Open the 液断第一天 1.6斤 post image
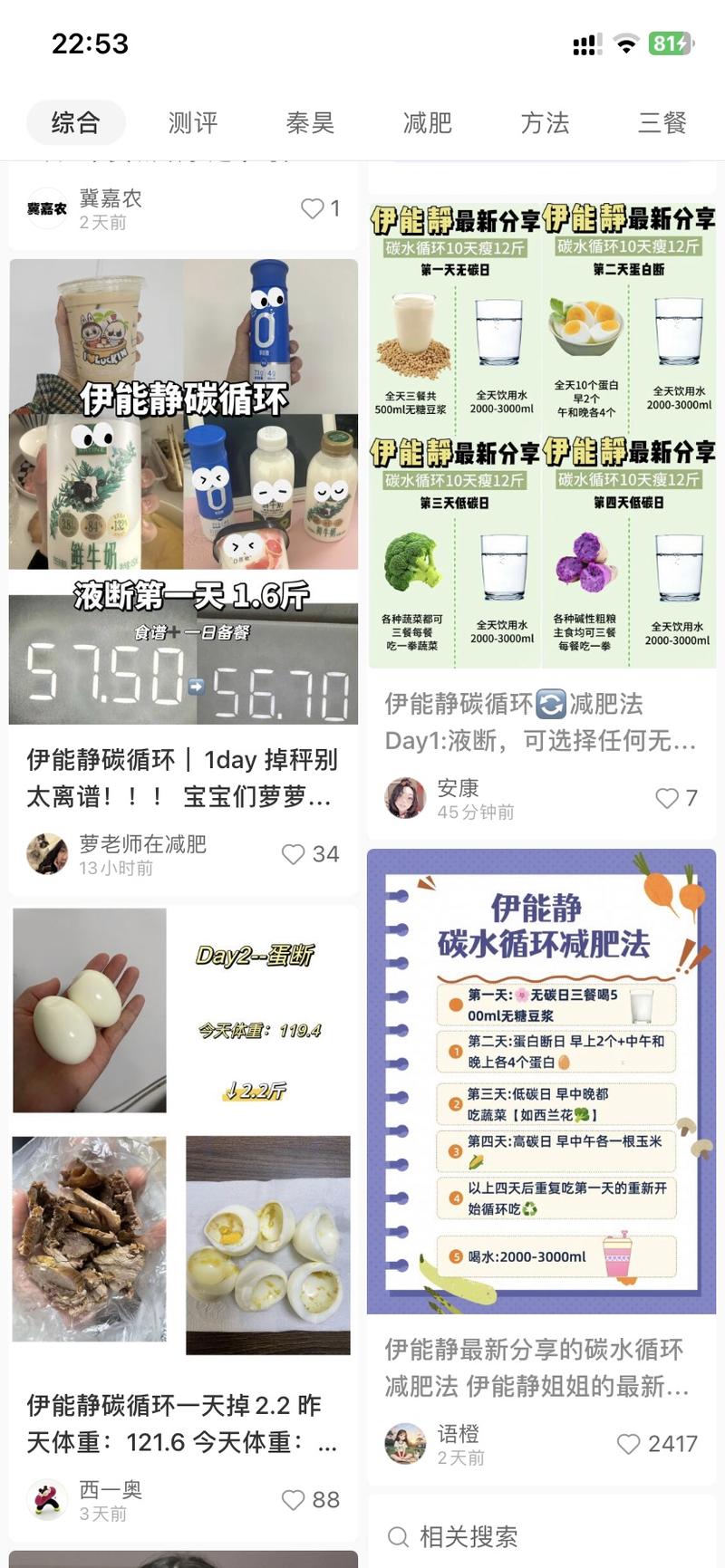This screenshot has height=1568, width=725. [x=184, y=491]
